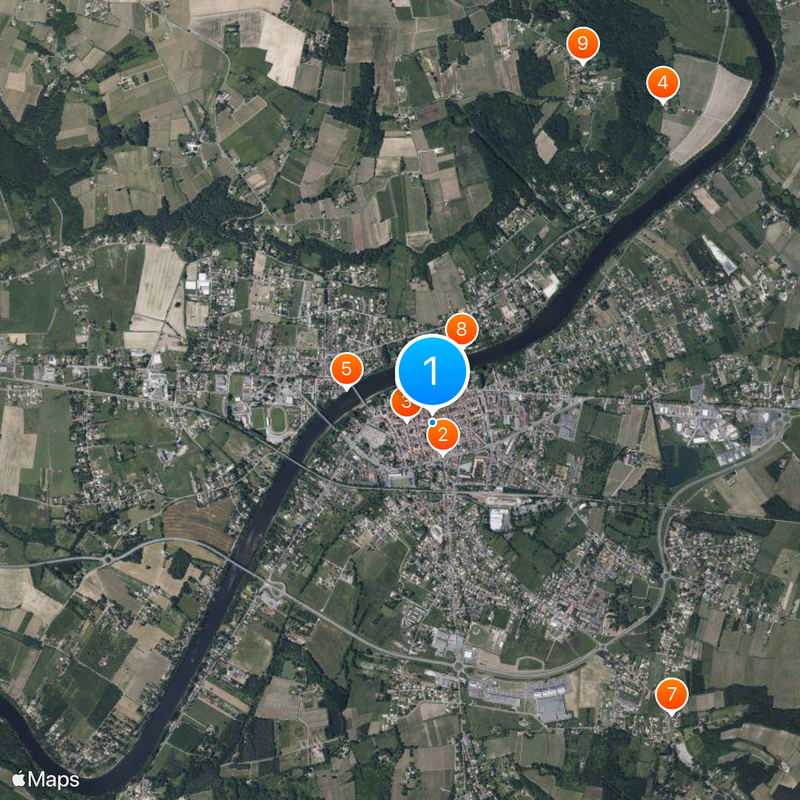Tap pin number 5 by the river

coord(346,370)
